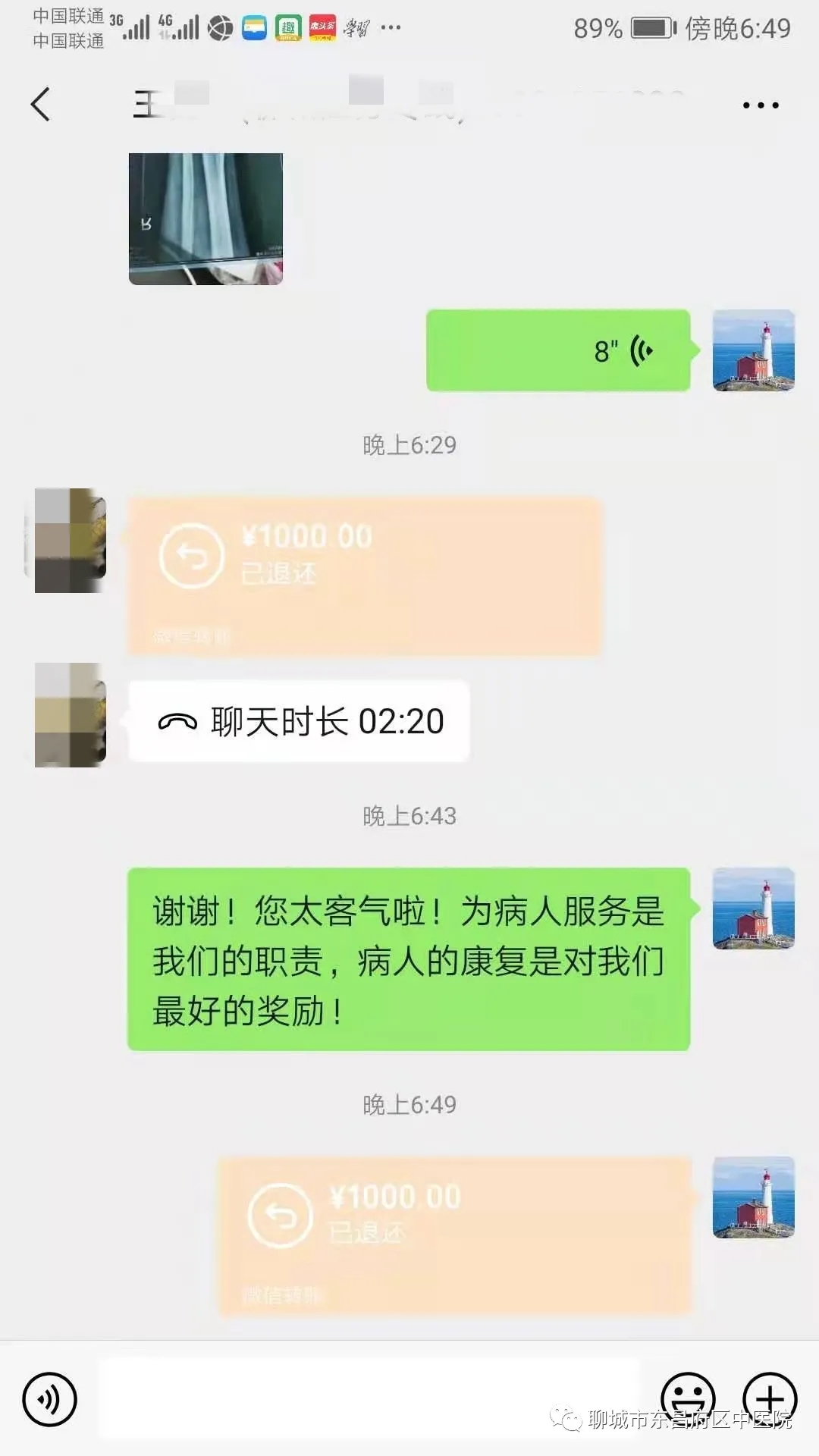Focus the message text field
Viewport: 819px width, 1456px height.
point(370,1398)
